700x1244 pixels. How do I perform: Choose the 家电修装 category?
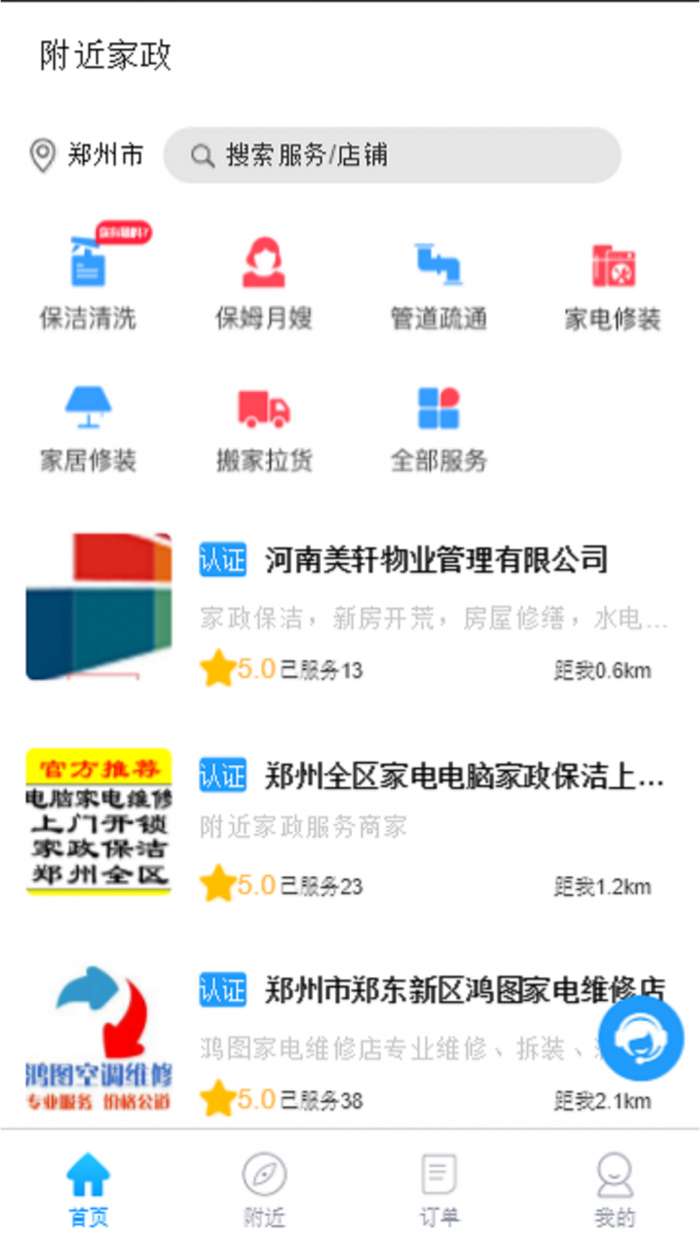[613, 281]
